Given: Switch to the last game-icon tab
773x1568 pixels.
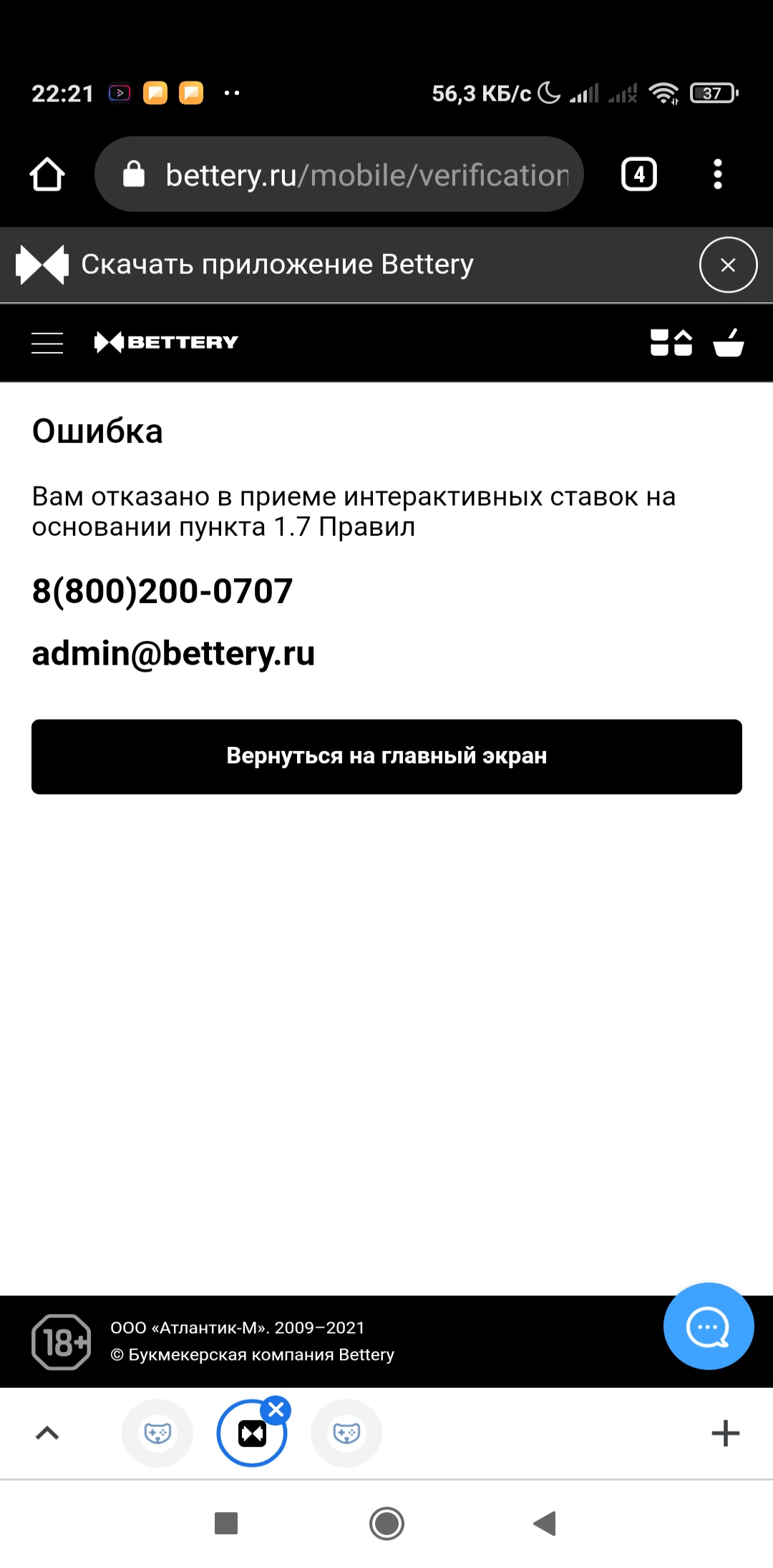Looking at the screenshot, I should pos(346,1434).
